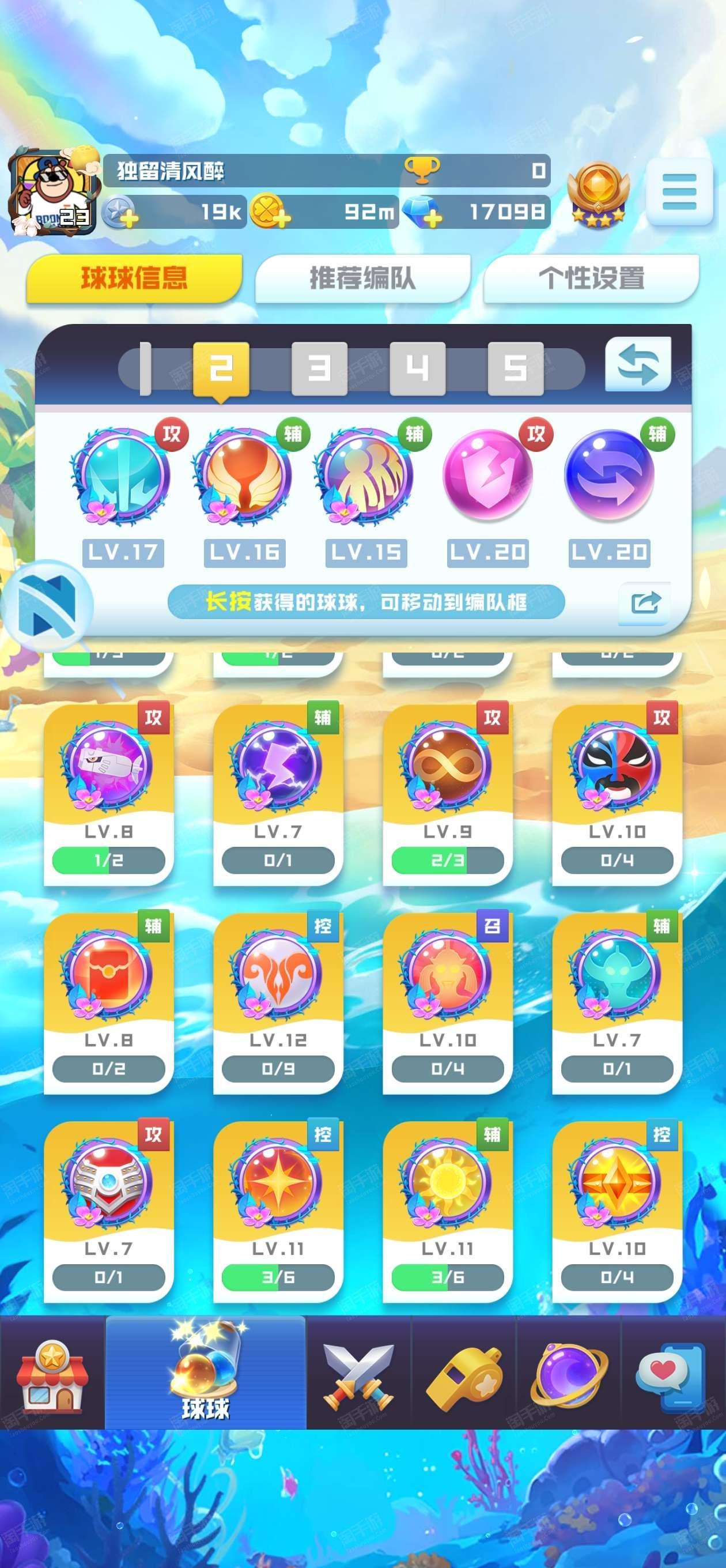Open the LV.20 pink shield ball in team

point(488,474)
